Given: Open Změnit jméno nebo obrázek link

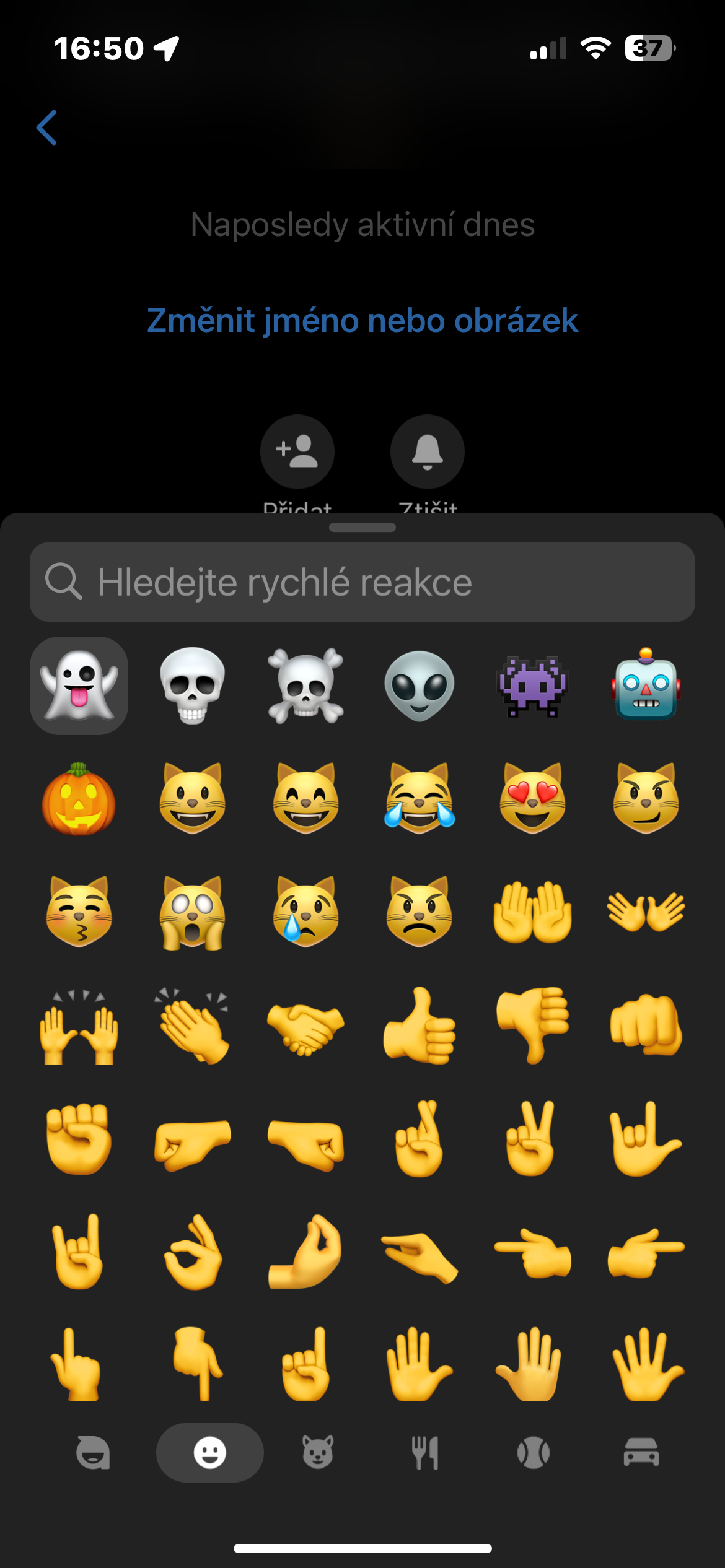Looking at the screenshot, I should click(362, 321).
